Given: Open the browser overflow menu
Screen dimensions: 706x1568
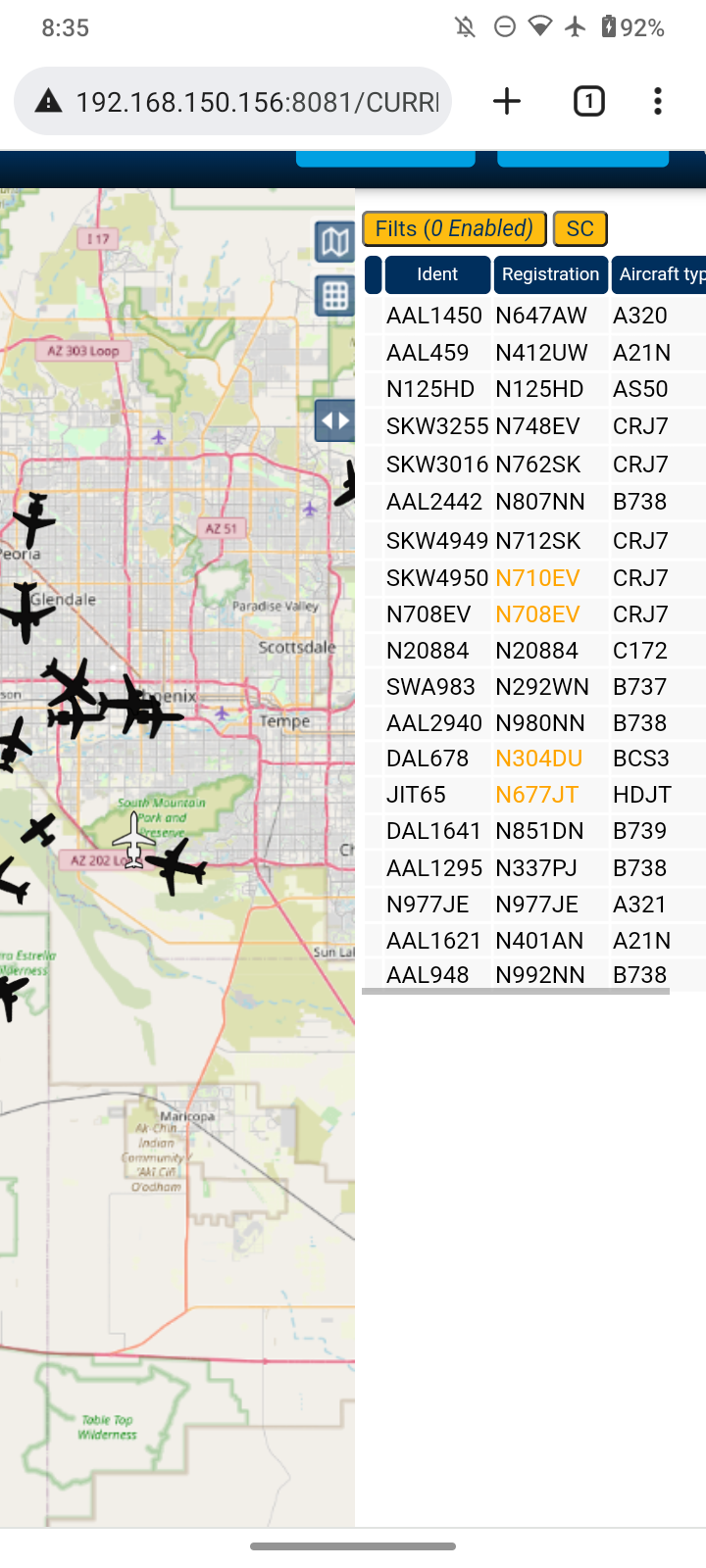Looking at the screenshot, I should coord(658,101).
